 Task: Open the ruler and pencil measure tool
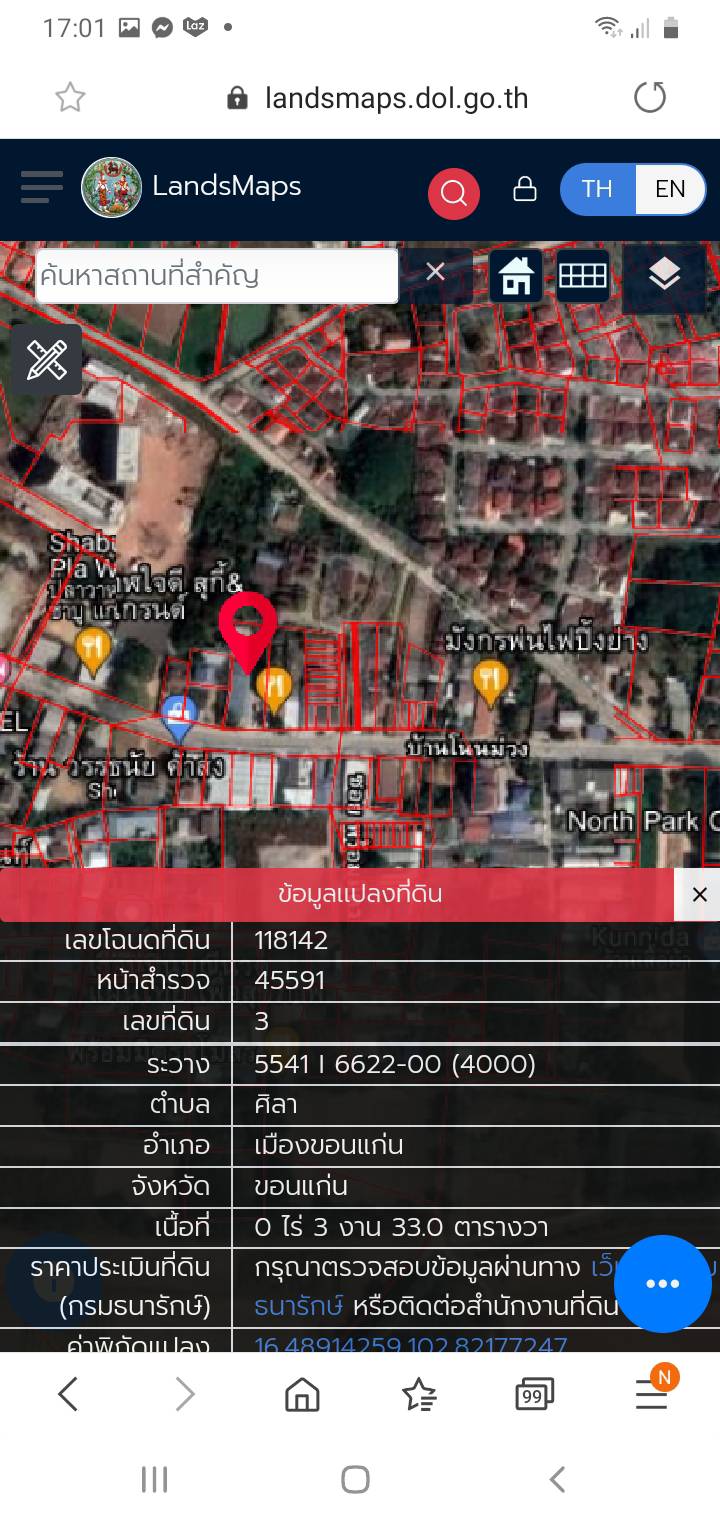tap(46, 359)
